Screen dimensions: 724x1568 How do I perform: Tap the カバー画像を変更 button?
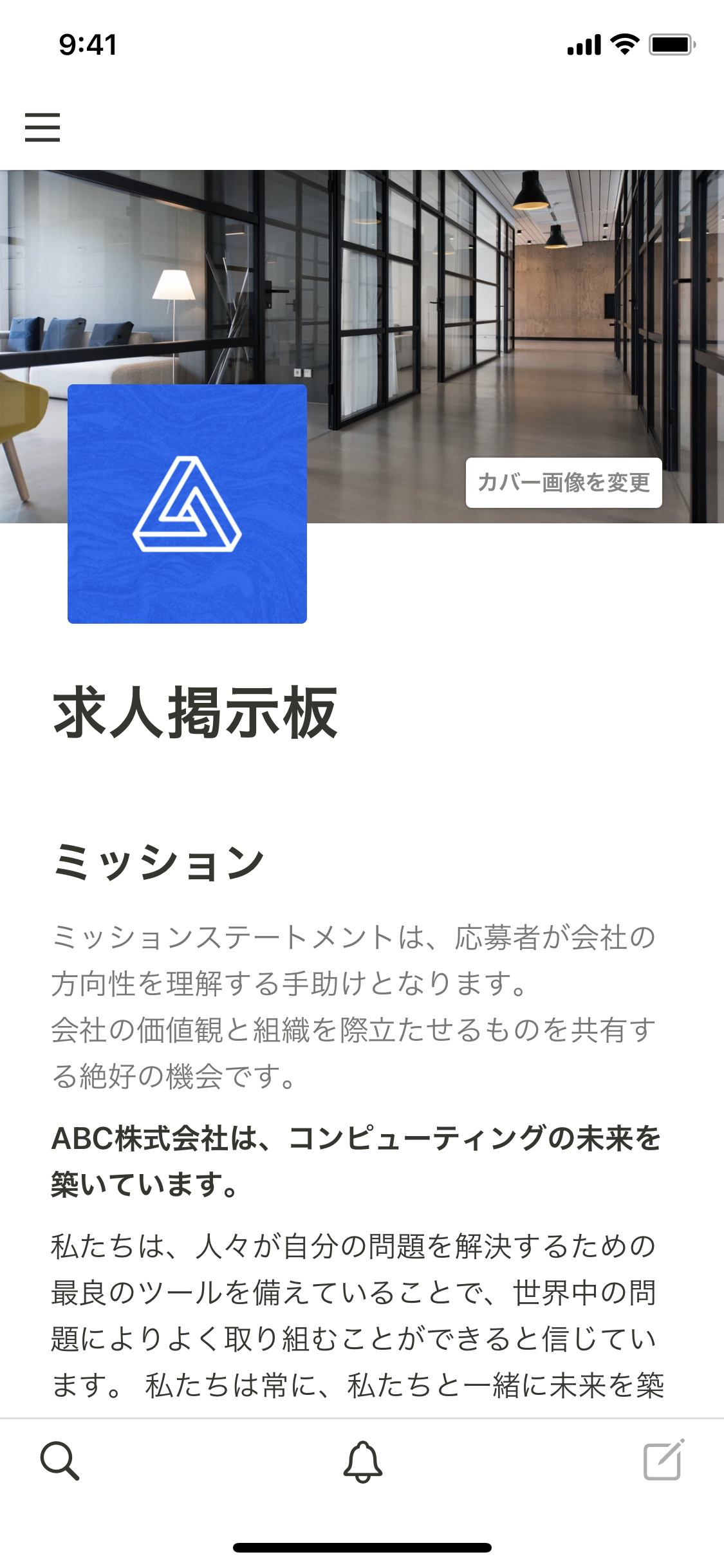[563, 482]
